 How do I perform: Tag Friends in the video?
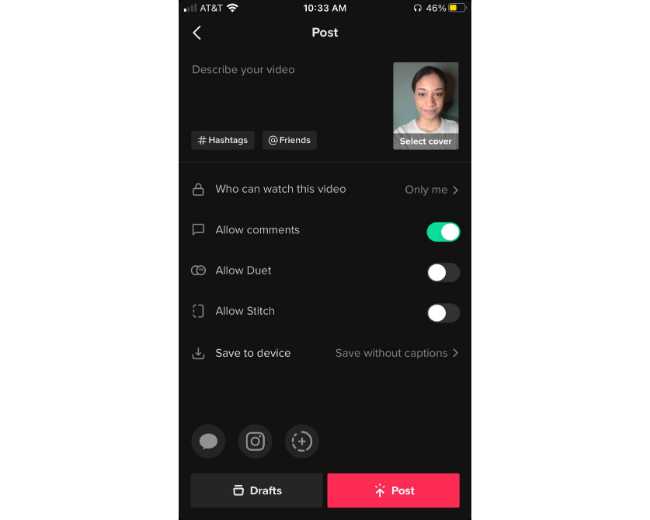coord(289,141)
